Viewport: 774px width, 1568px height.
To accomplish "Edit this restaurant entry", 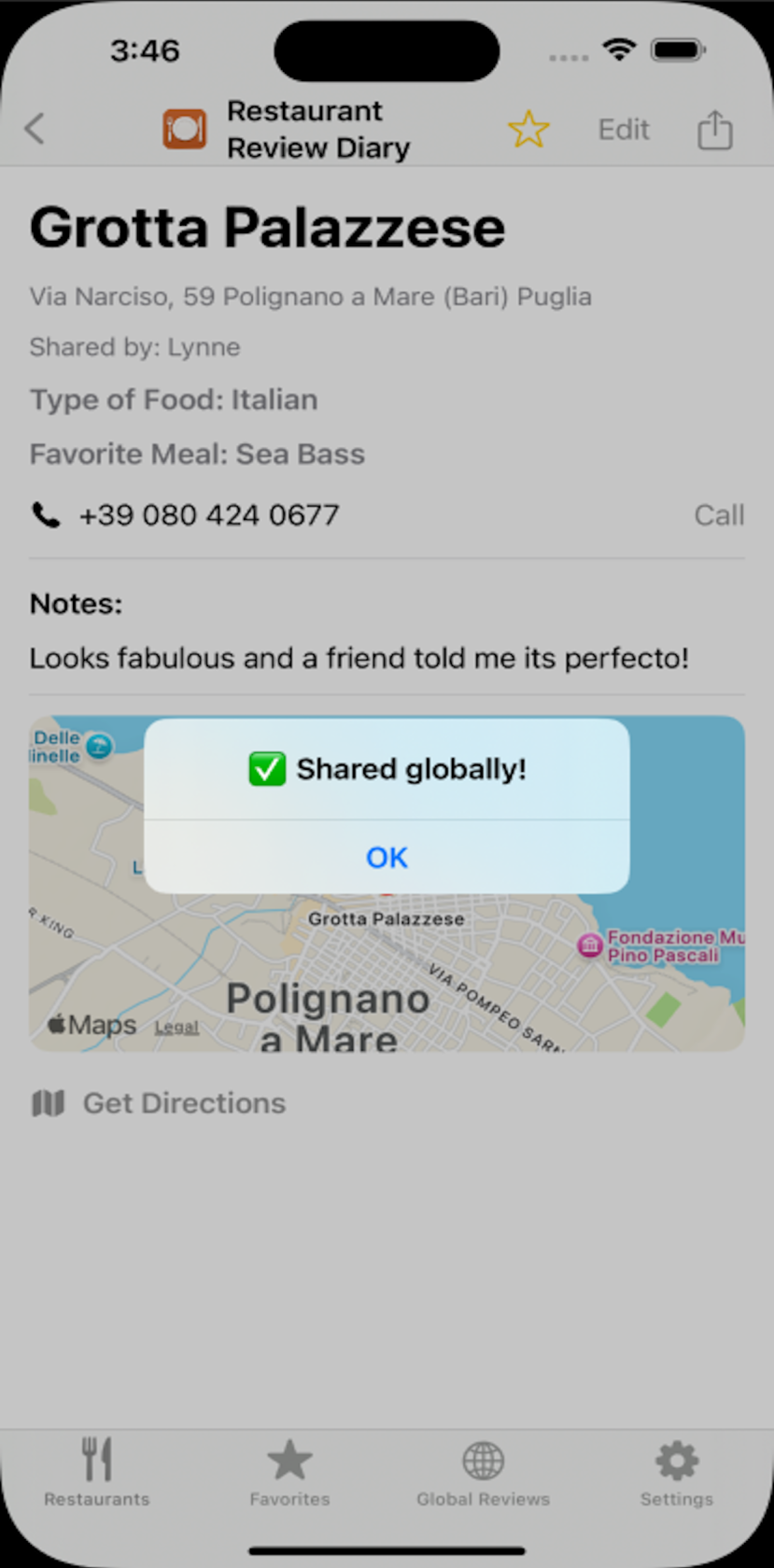I will pos(623,129).
